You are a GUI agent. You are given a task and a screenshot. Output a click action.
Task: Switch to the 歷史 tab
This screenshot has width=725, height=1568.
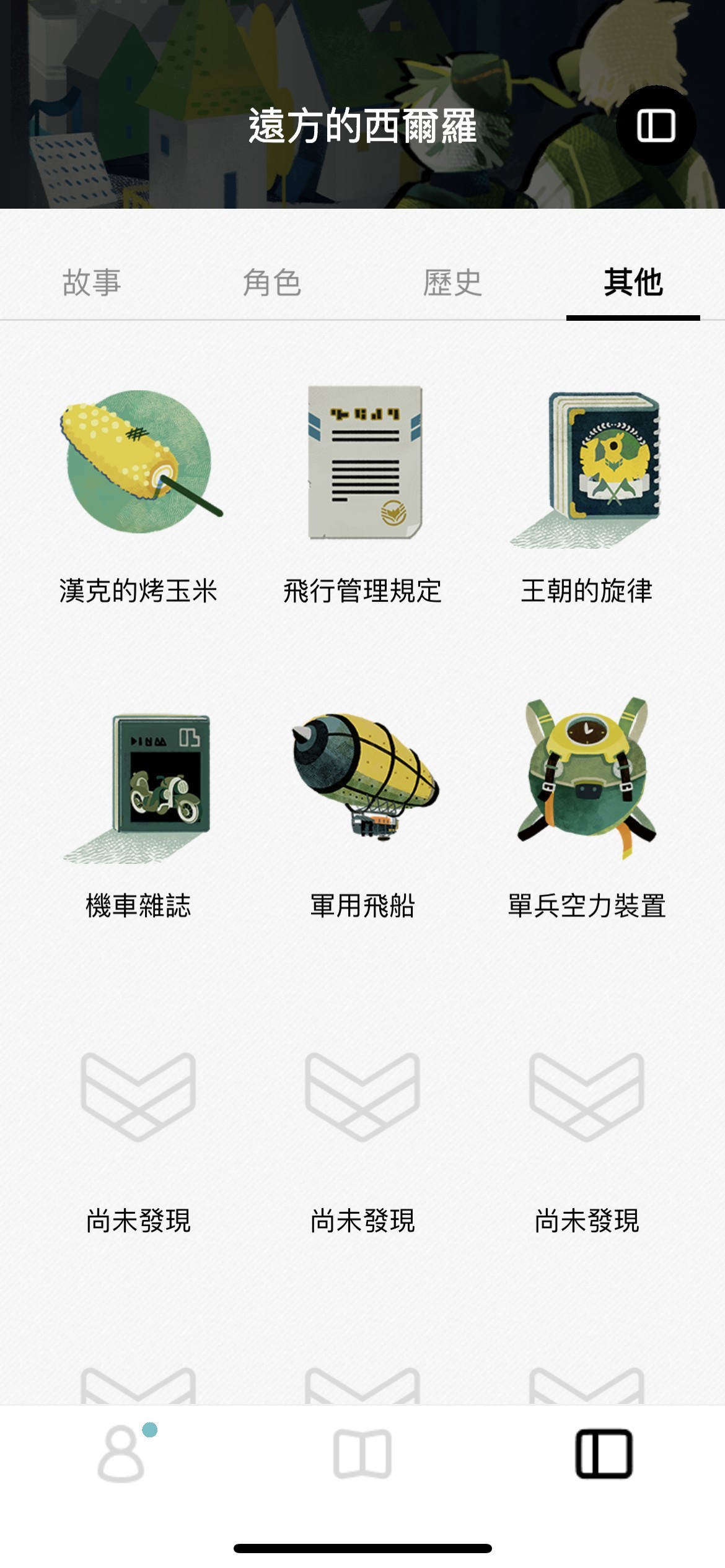point(452,283)
